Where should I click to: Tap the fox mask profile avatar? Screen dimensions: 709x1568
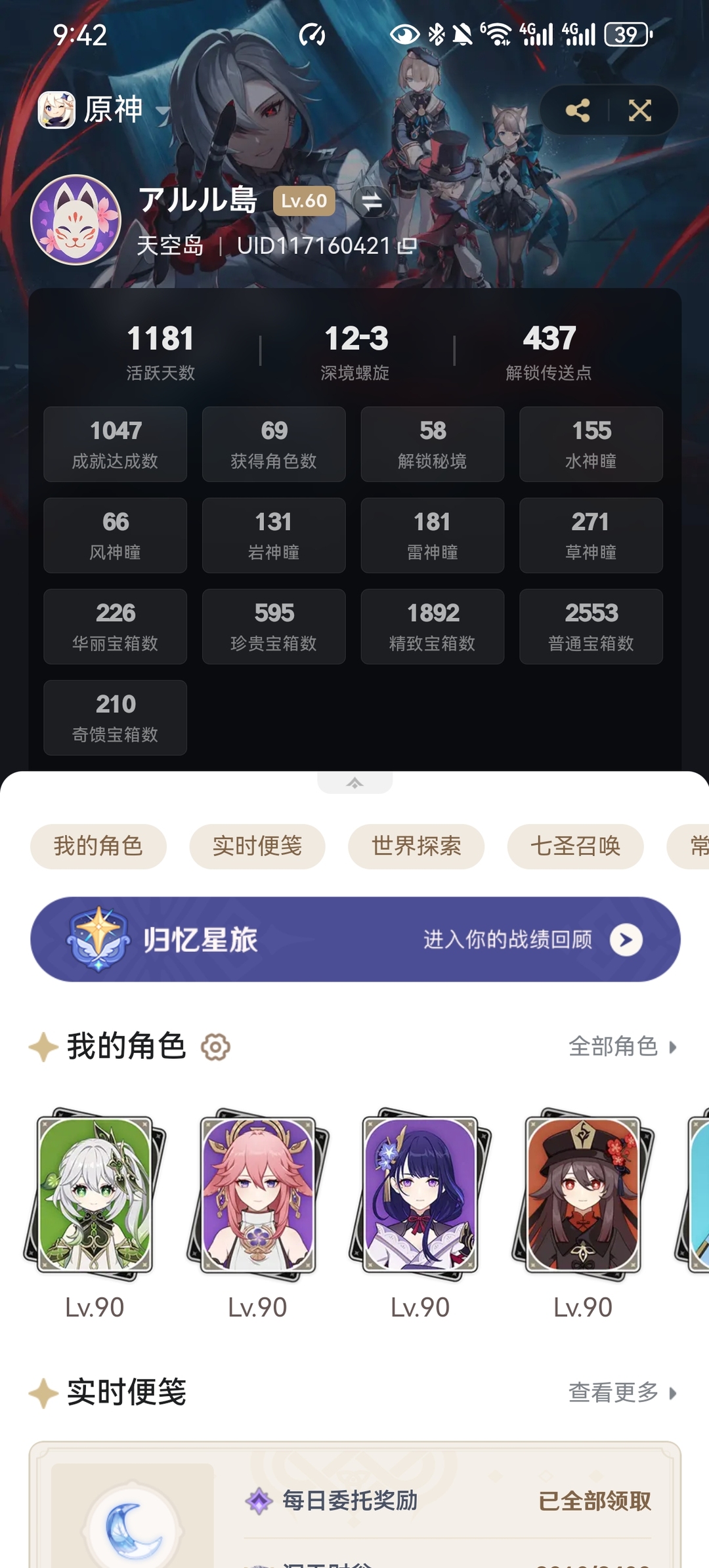[x=76, y=220]
